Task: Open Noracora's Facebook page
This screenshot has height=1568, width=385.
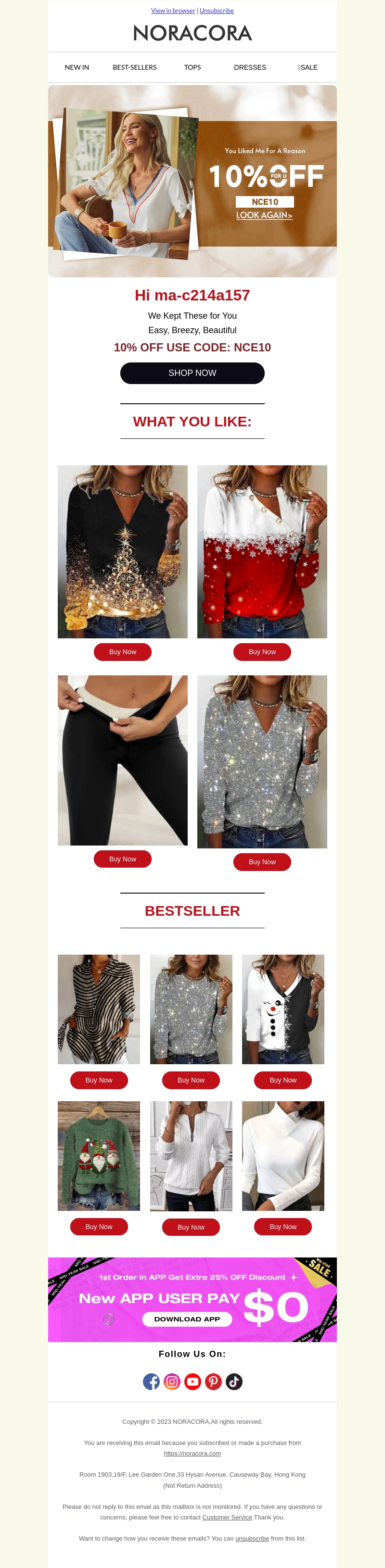Action: pyautogui.click(x=151, y=1382)
